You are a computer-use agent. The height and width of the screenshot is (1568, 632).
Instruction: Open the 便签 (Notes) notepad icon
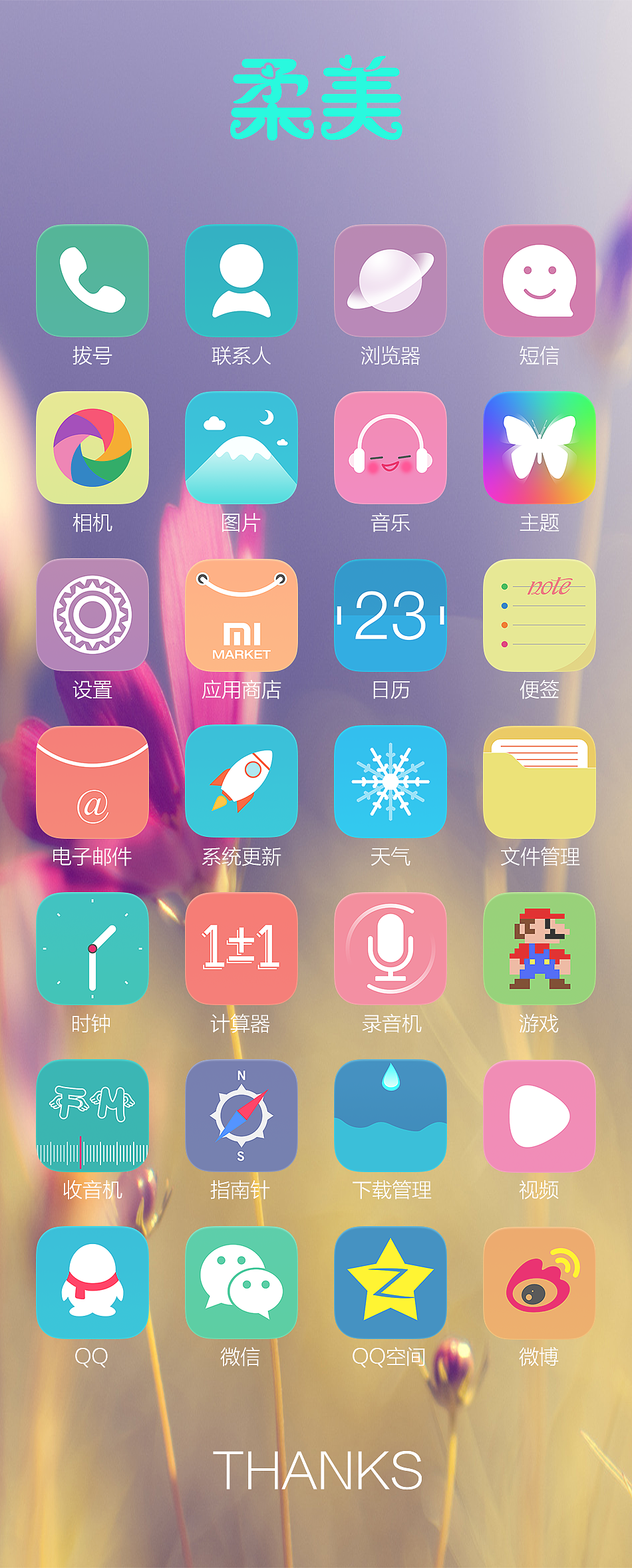(540, 616)
